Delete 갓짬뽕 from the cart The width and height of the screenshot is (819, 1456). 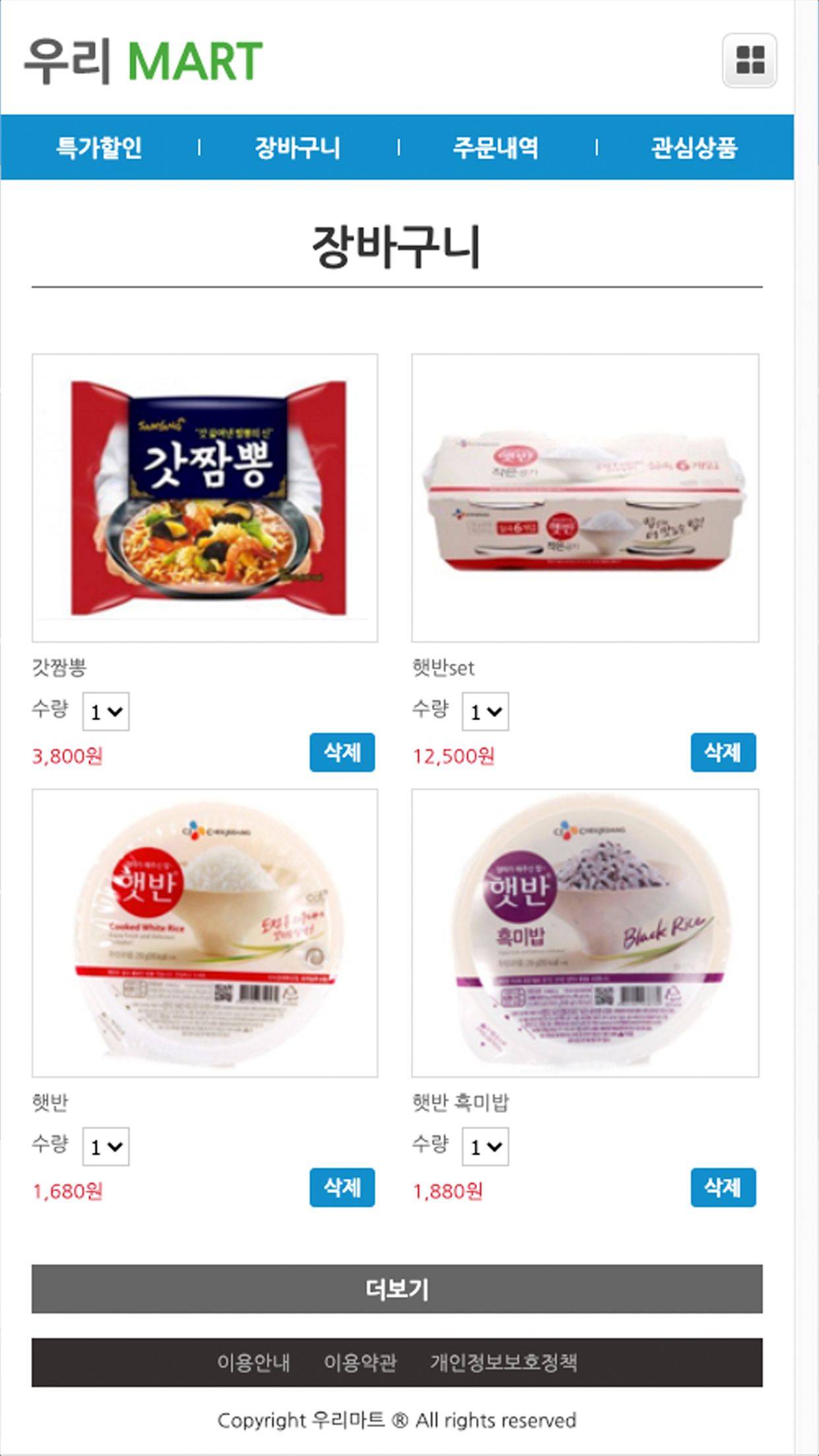pos(342,752)
